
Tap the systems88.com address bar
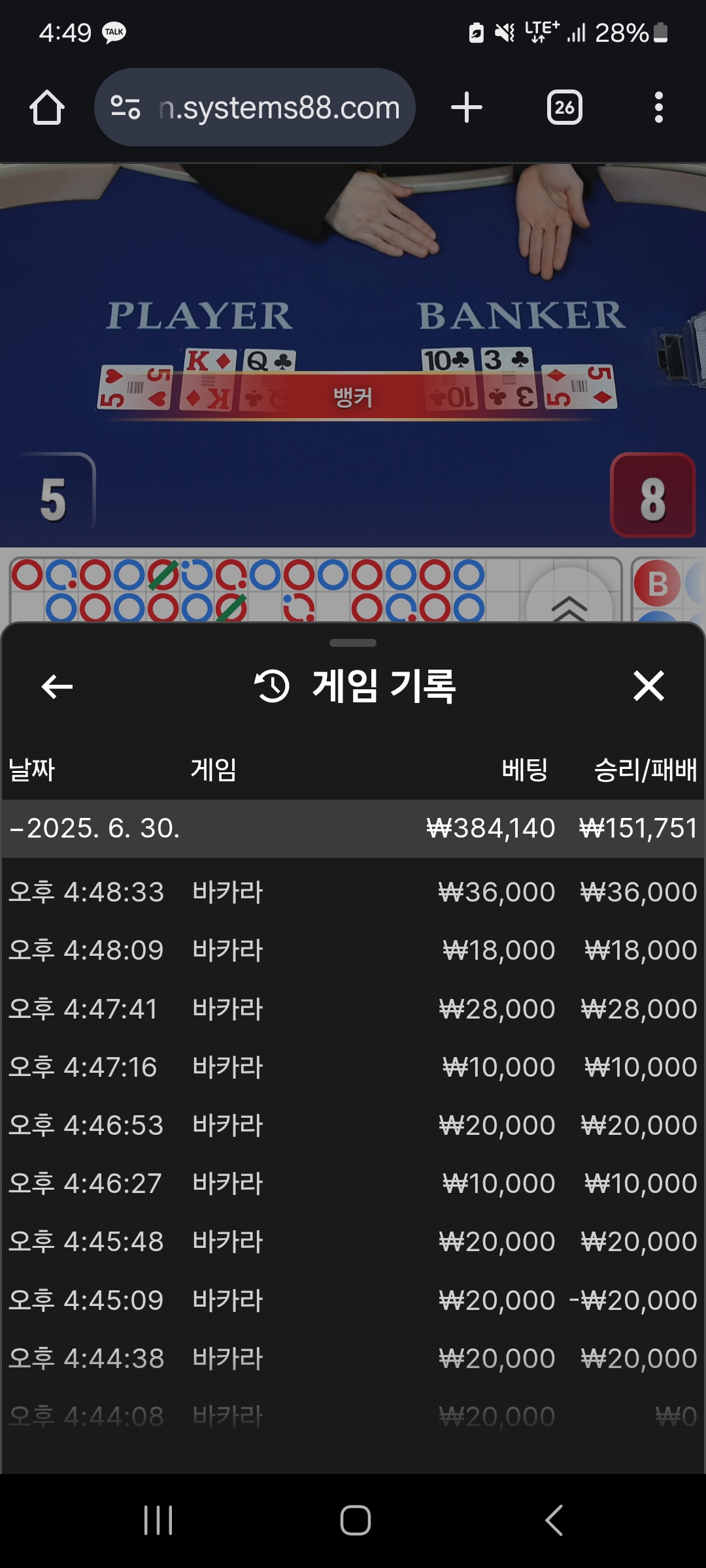coord(255,107)
